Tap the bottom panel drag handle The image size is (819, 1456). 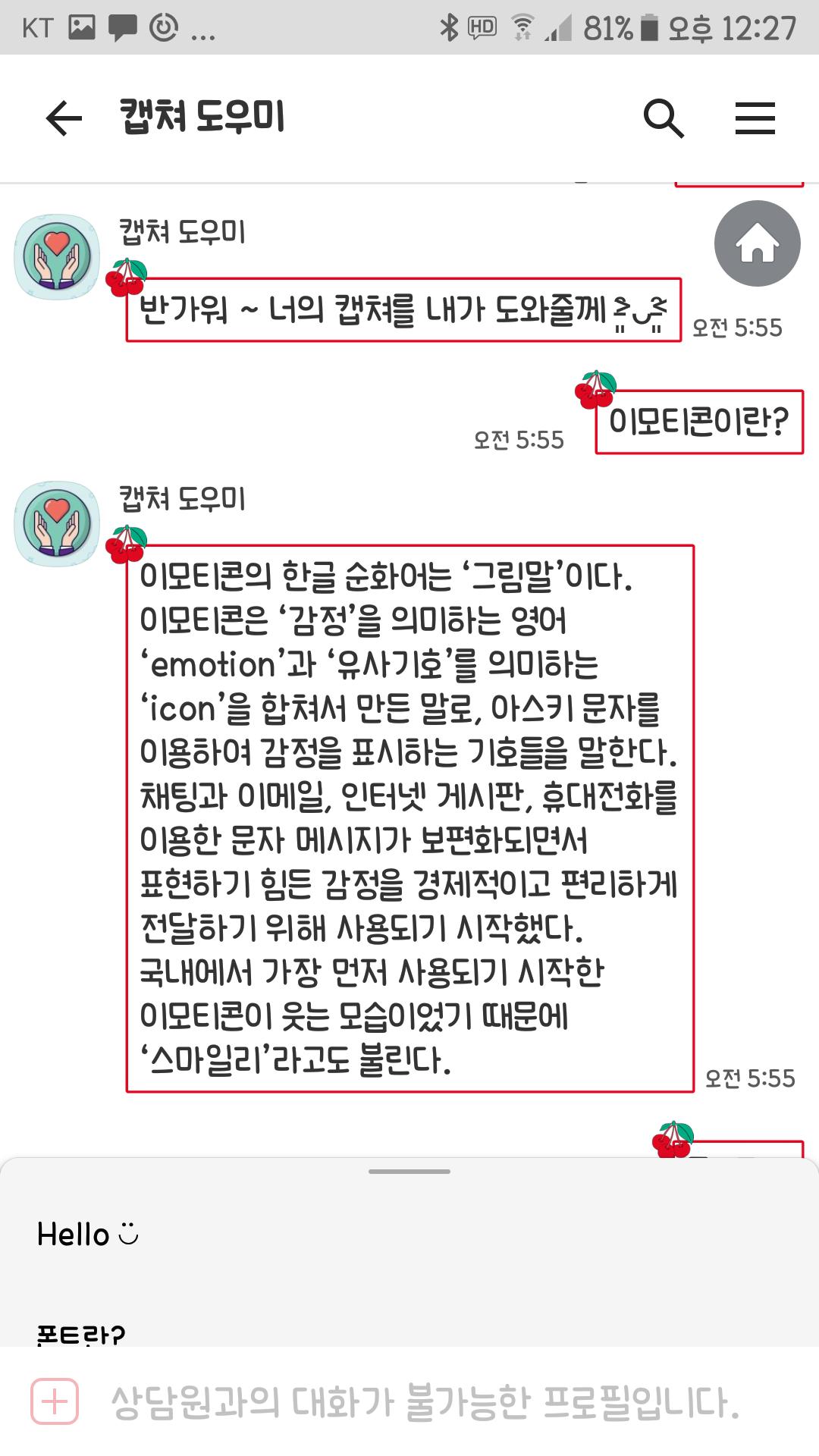click(409, 1172)
